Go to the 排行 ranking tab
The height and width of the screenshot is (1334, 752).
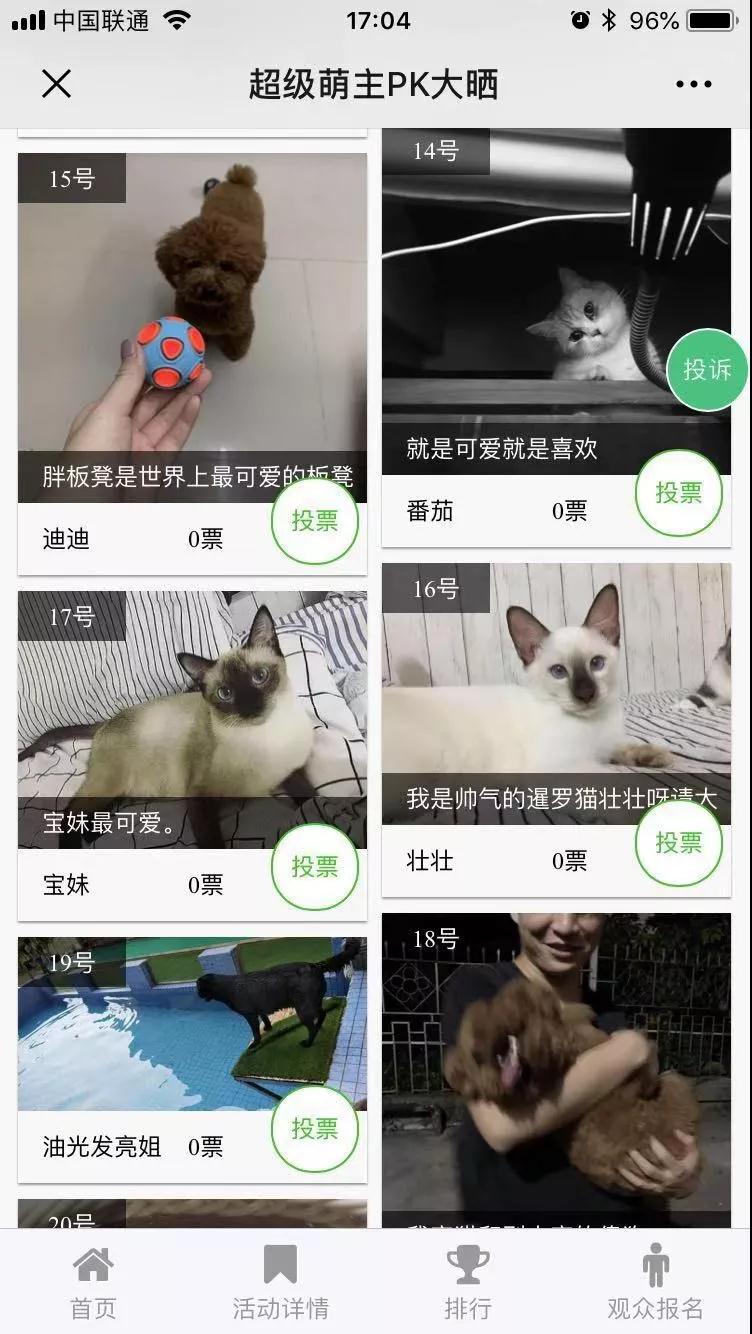468,1282
